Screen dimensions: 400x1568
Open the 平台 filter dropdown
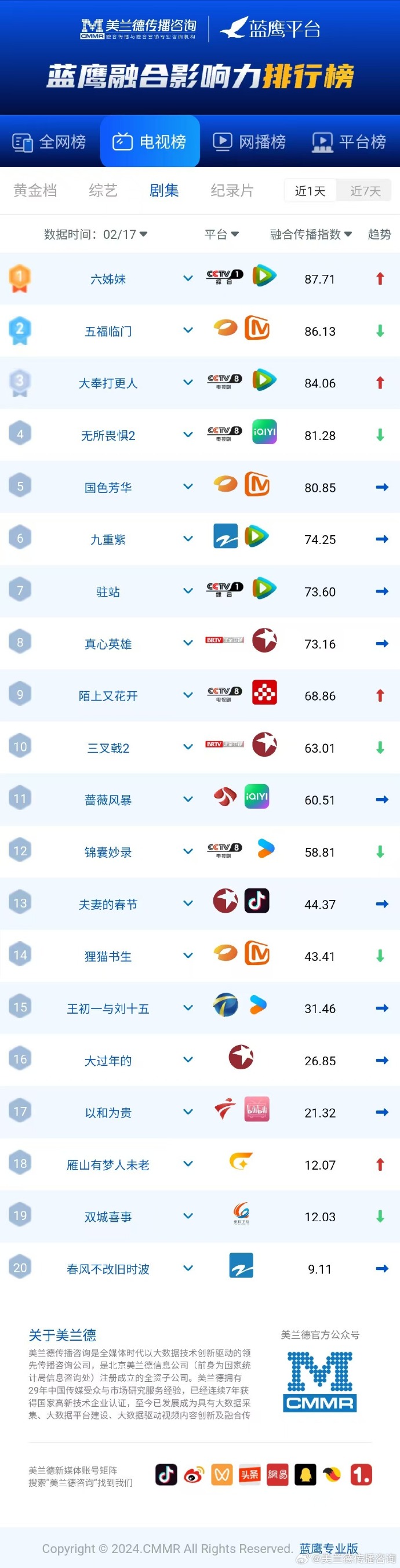pos(221,234)
